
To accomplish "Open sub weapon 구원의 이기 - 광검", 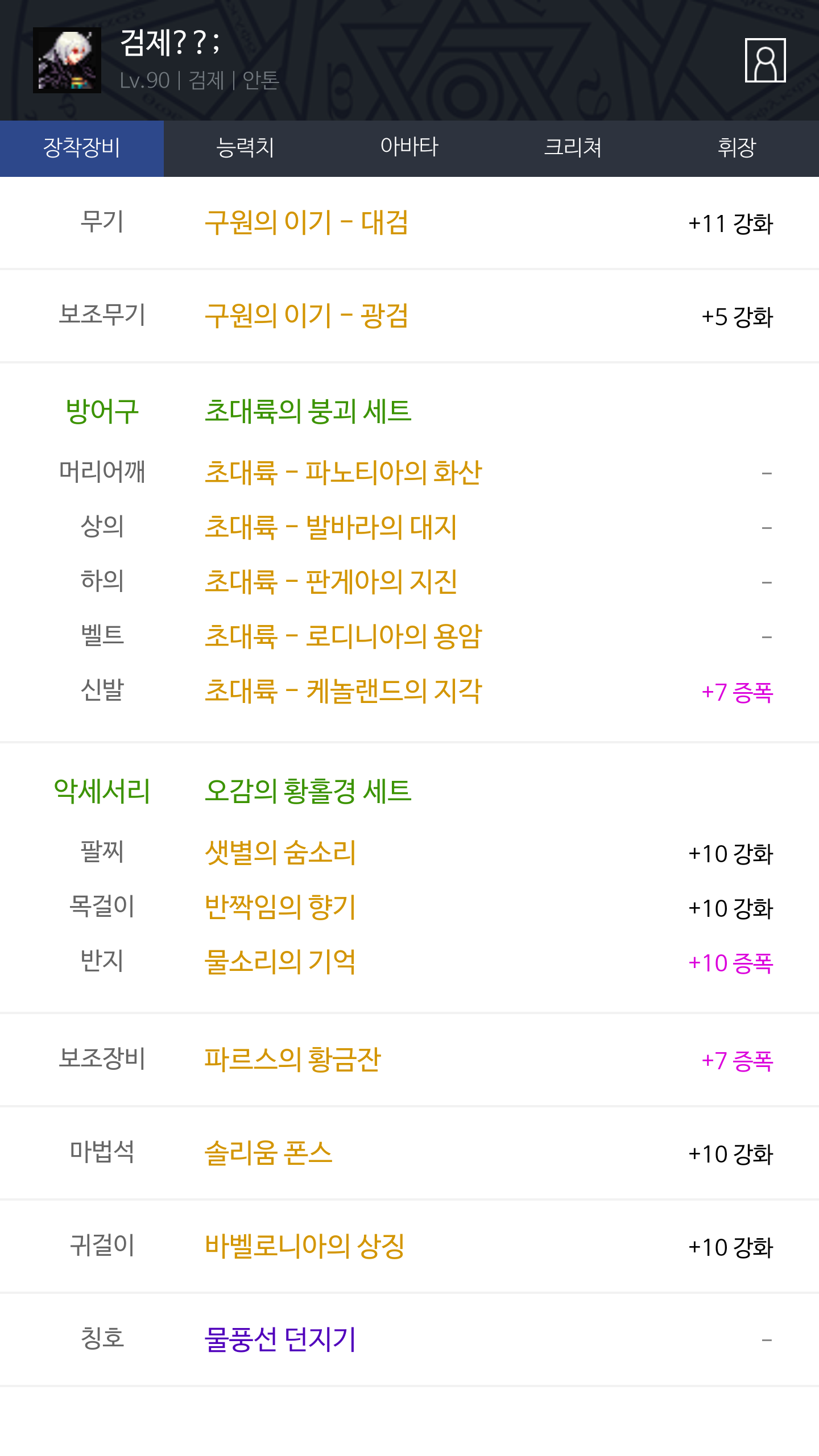I will [307, 316].
